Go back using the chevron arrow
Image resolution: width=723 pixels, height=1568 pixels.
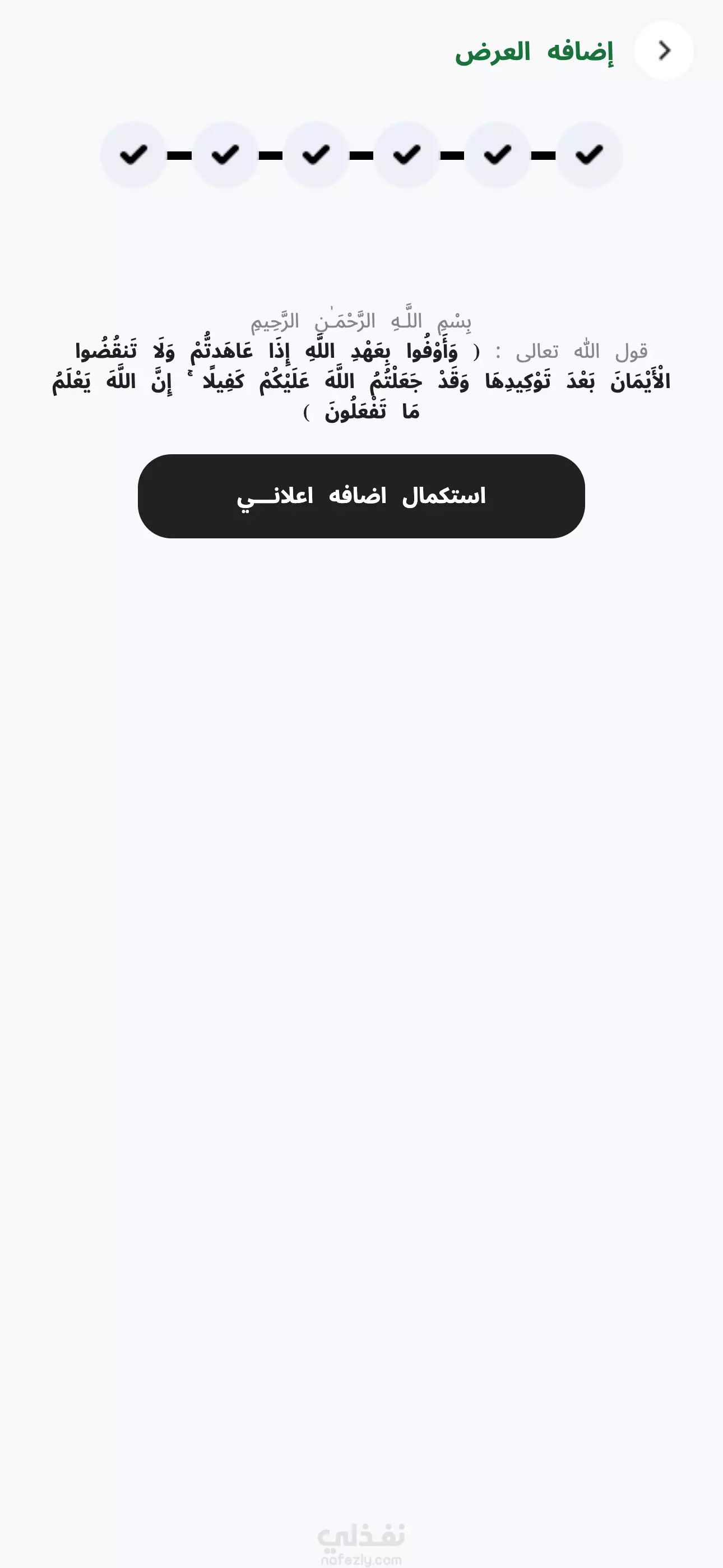[664, 50]
